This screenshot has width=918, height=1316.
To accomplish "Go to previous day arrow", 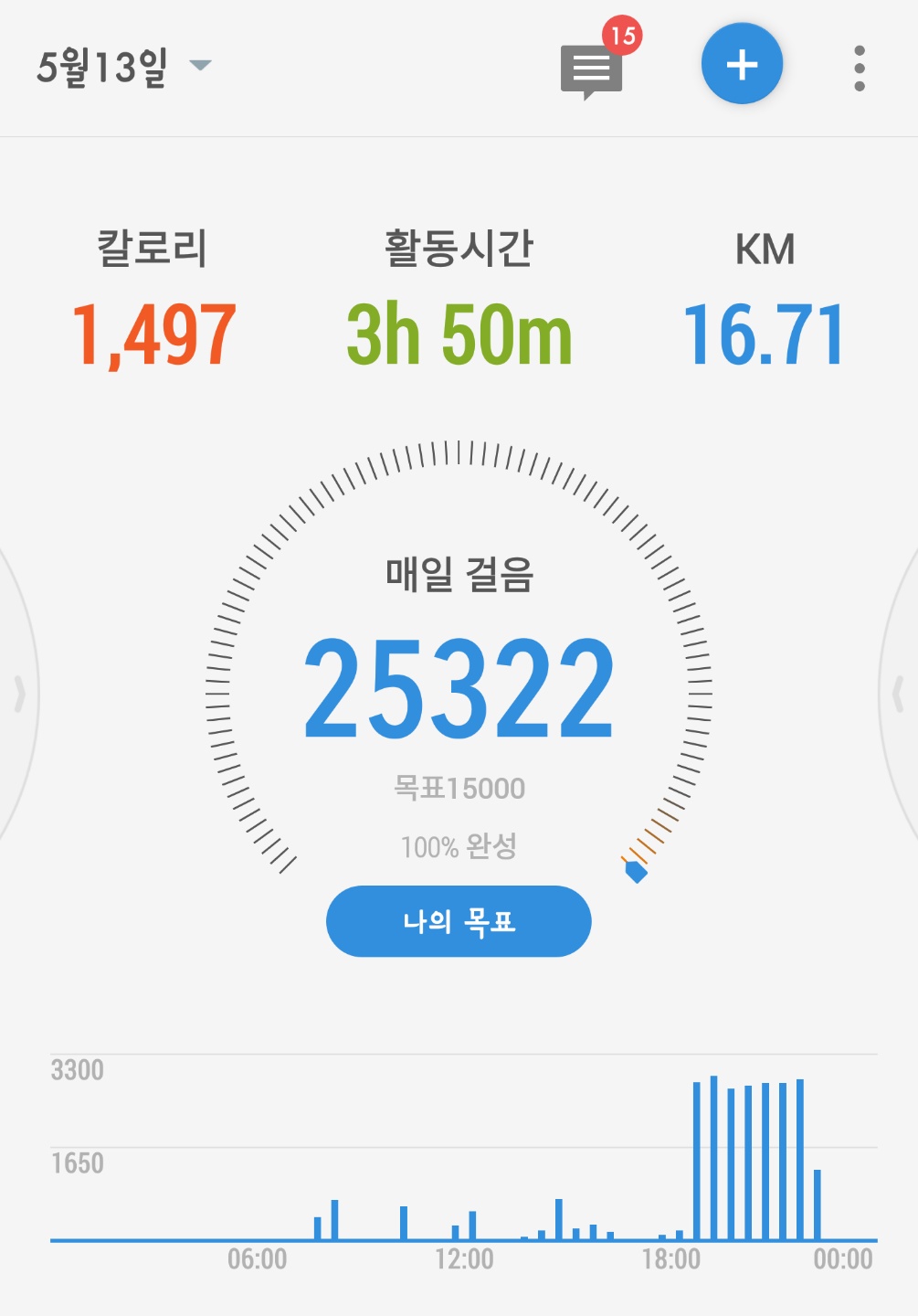I will 18,695.
